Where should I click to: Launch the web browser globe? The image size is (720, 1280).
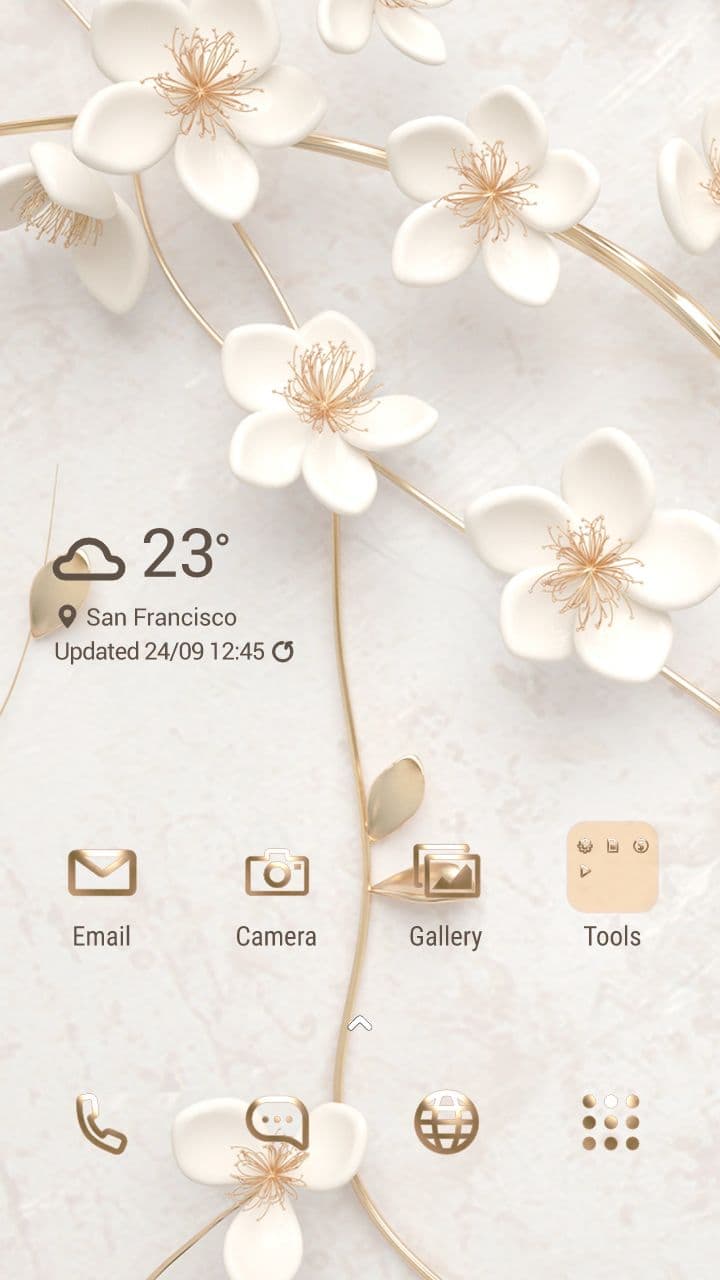click(446, 1122)
